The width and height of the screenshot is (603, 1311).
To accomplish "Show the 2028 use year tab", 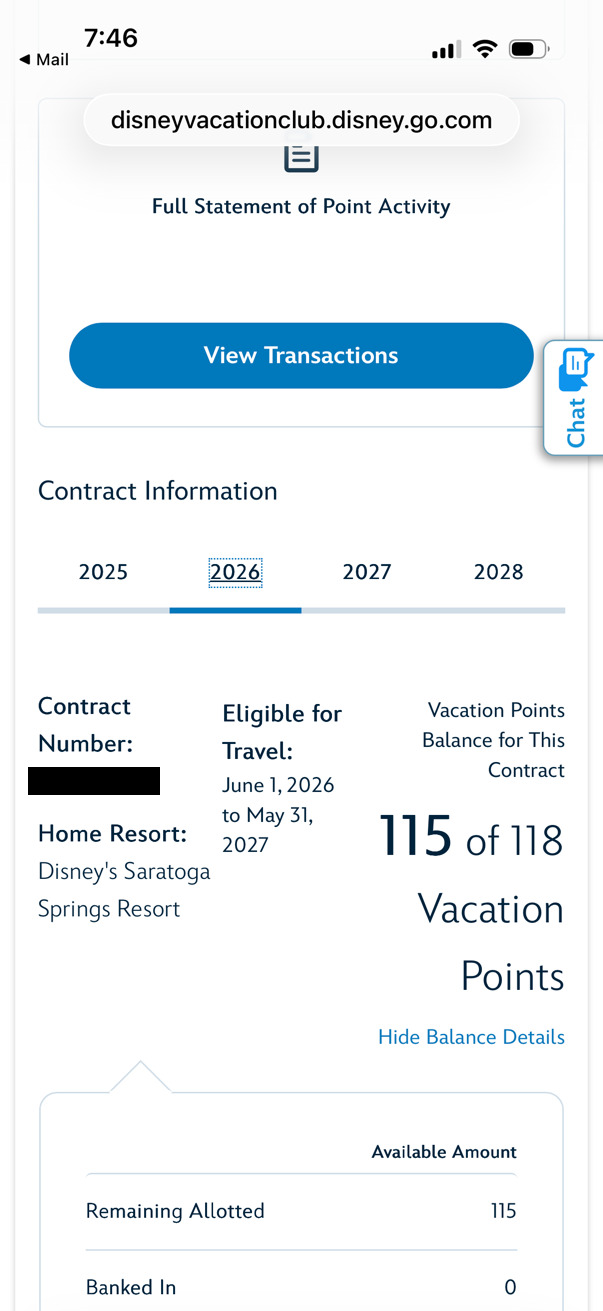I will click(x=498, y=572).
